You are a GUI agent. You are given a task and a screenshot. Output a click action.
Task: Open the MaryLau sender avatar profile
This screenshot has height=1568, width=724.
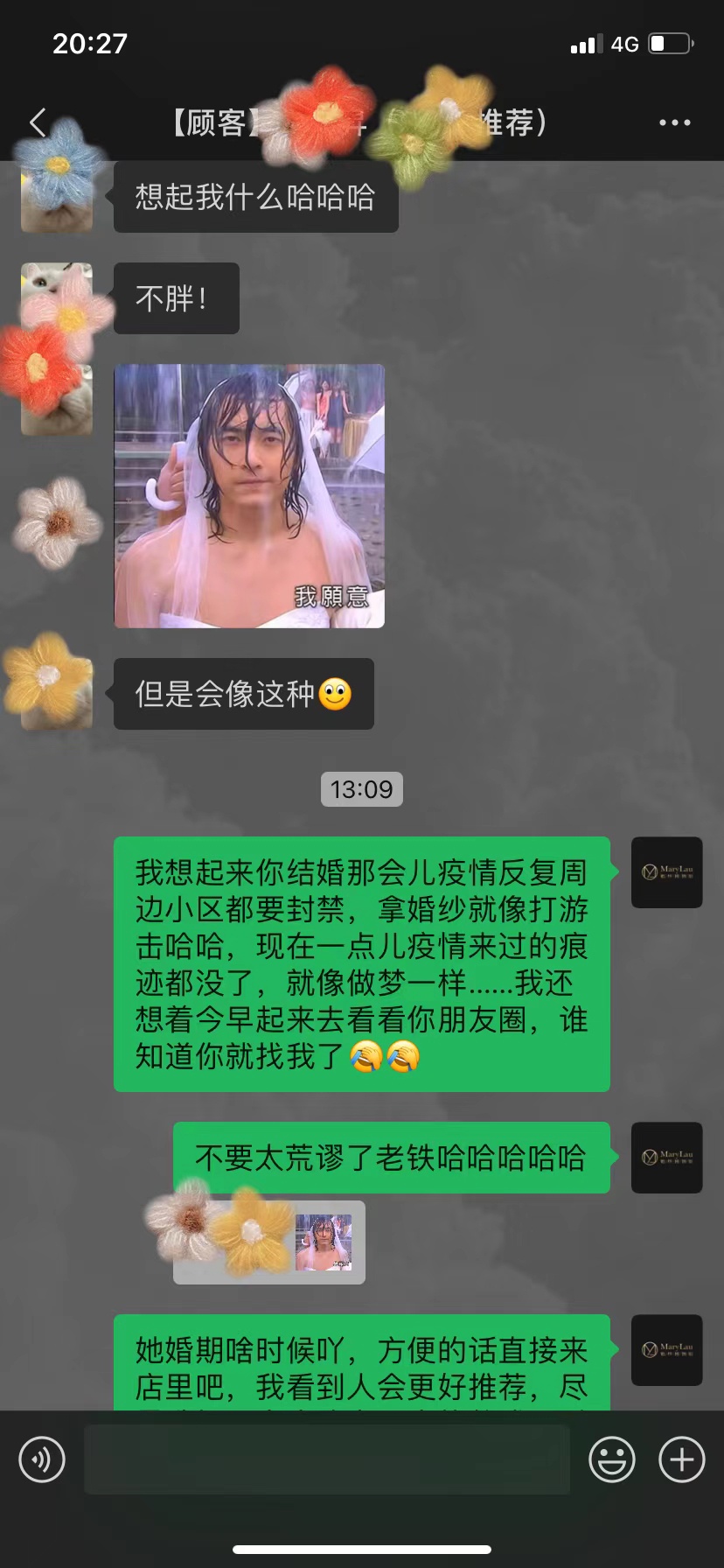point(666,872)
